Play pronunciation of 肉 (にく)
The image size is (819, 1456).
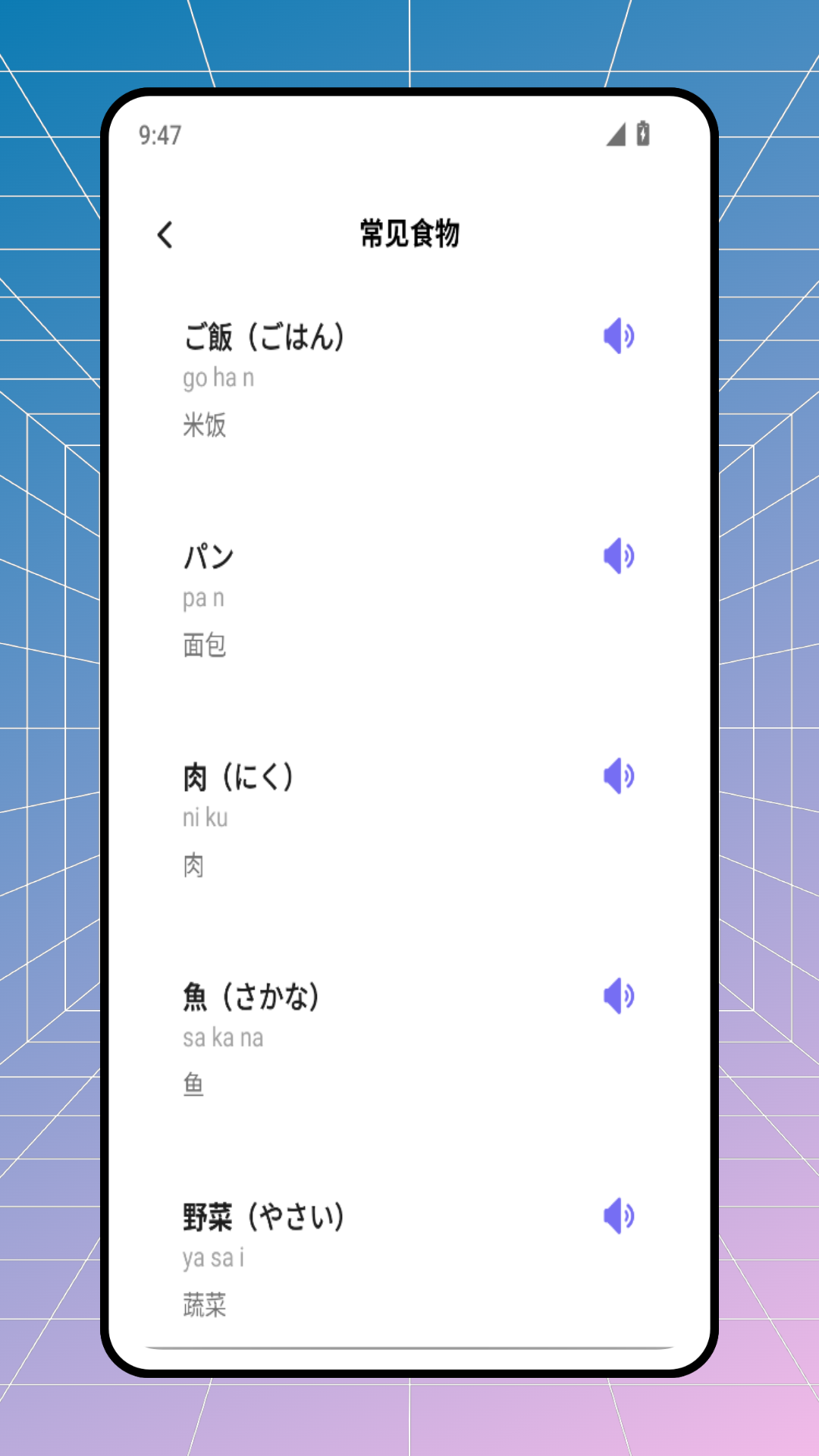click(x=619, y=775)
